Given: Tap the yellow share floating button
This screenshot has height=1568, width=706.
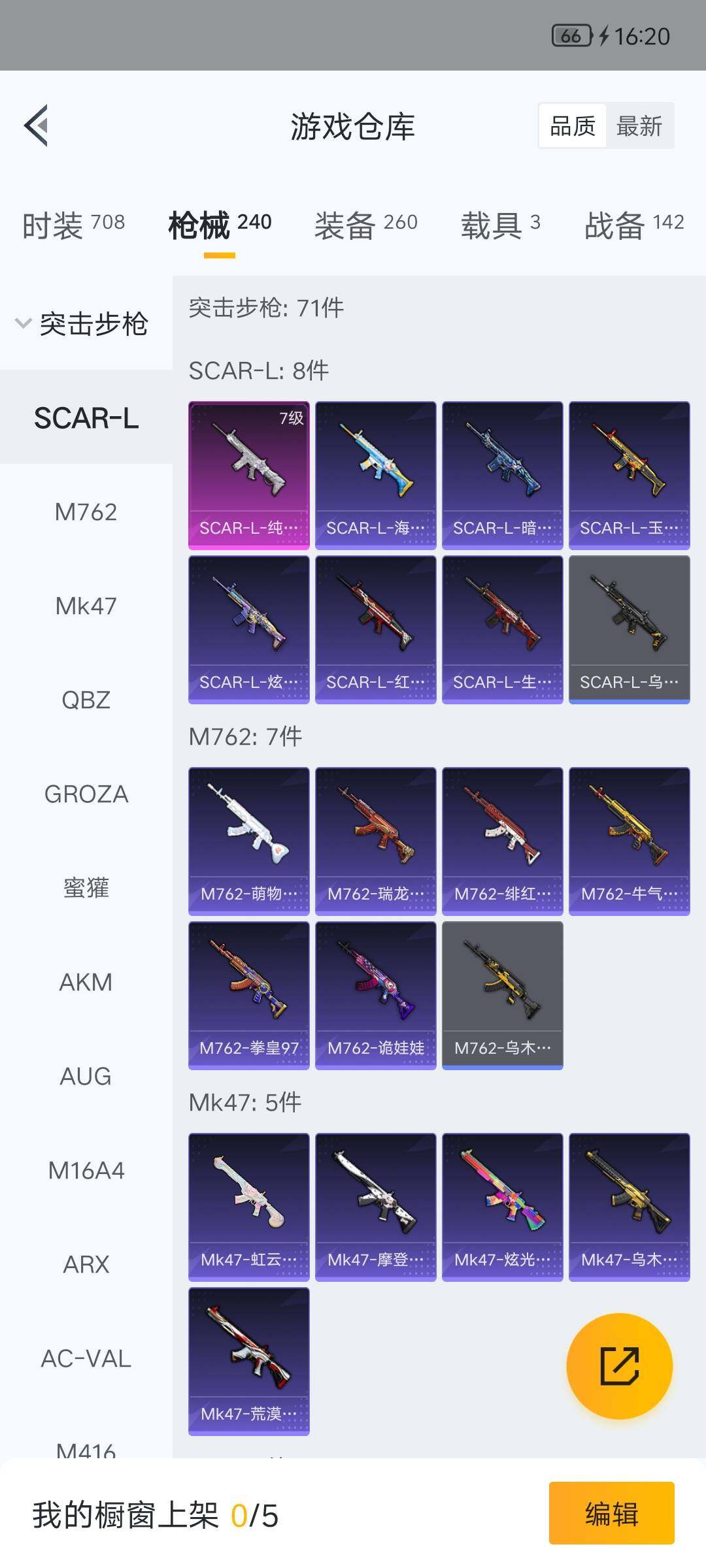Looking at the screenshot, I should click(x=619, y=1365).
